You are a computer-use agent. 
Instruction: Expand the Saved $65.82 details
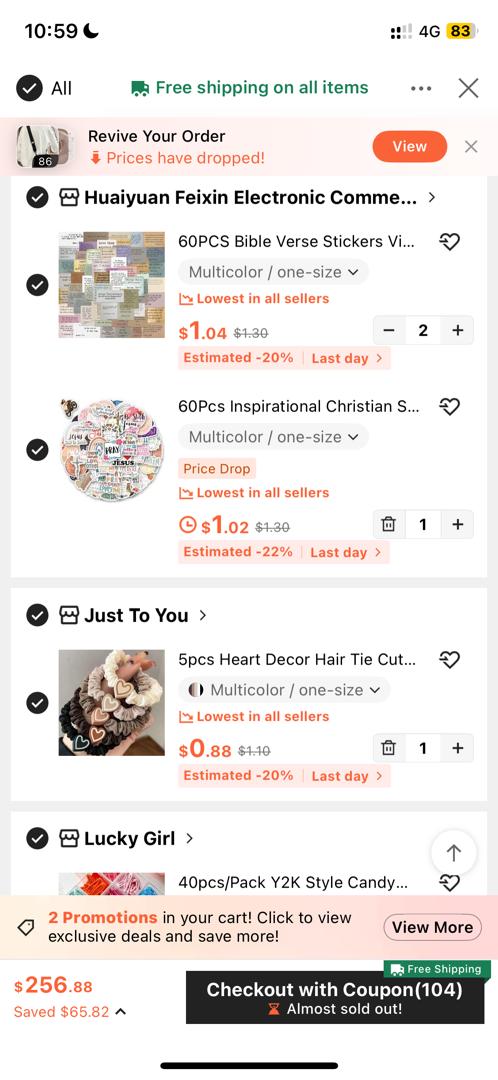[x=70, y=1012]
